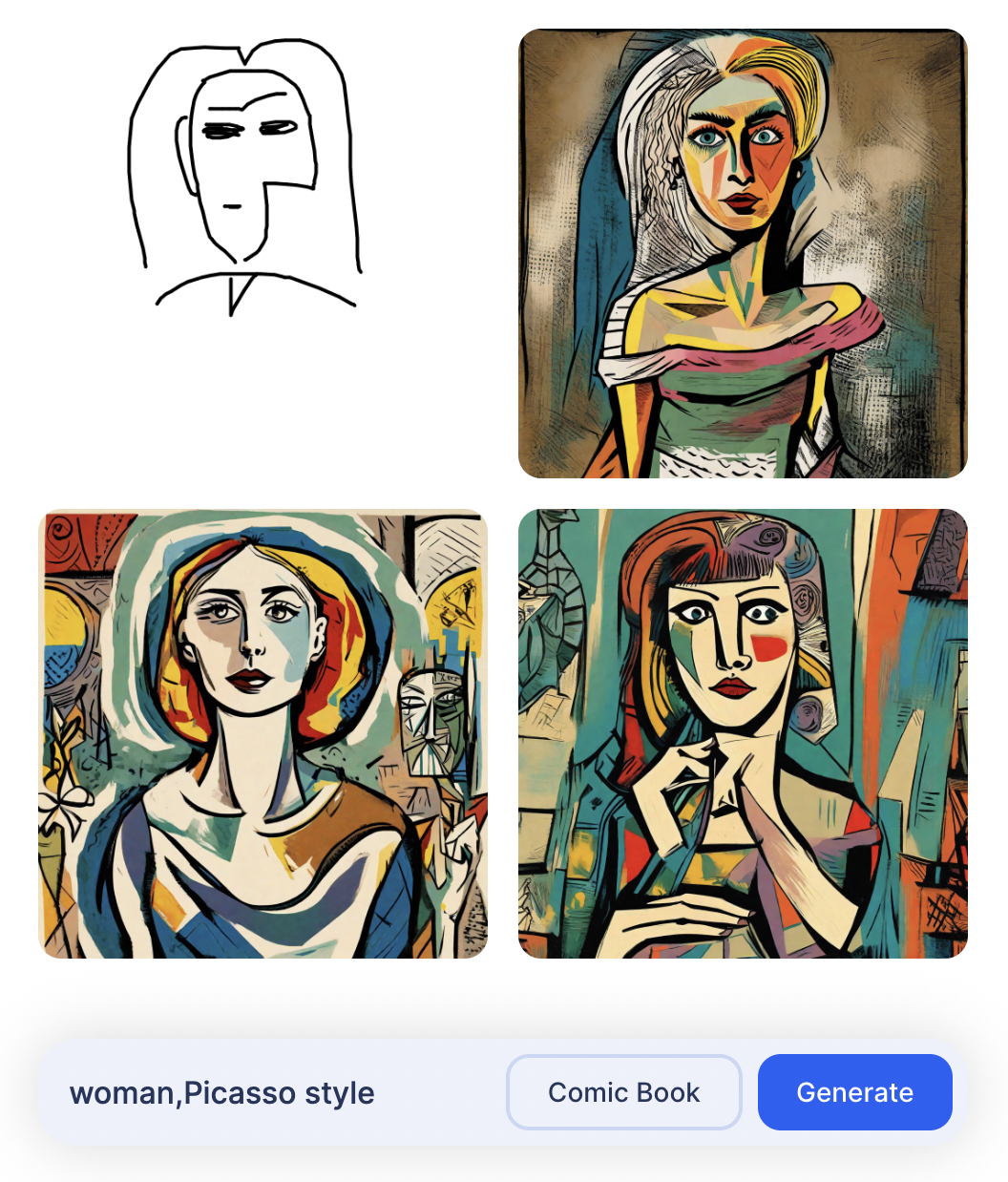
Task: Tap the Generate button
Action: 854,1092
